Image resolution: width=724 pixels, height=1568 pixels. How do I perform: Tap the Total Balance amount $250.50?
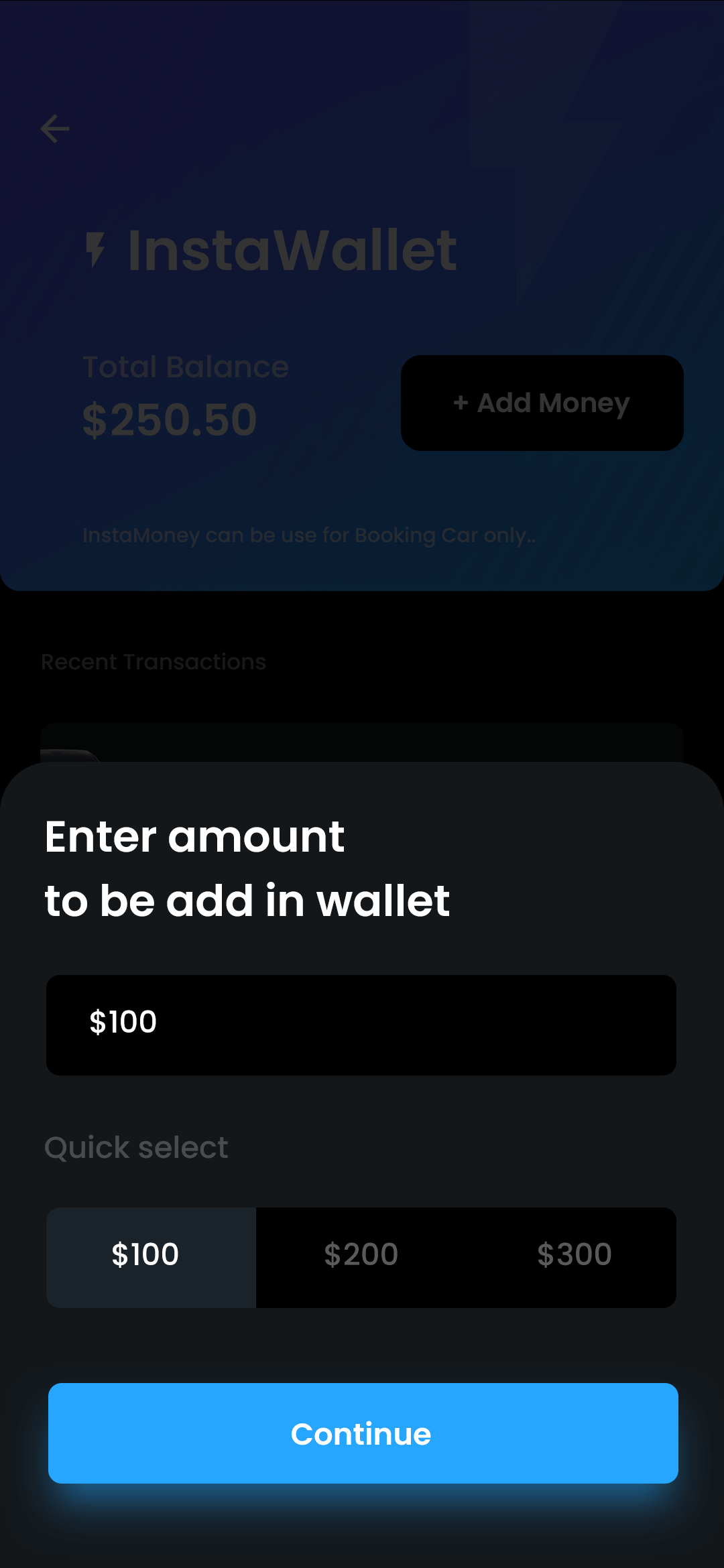(x=169, y=419)
